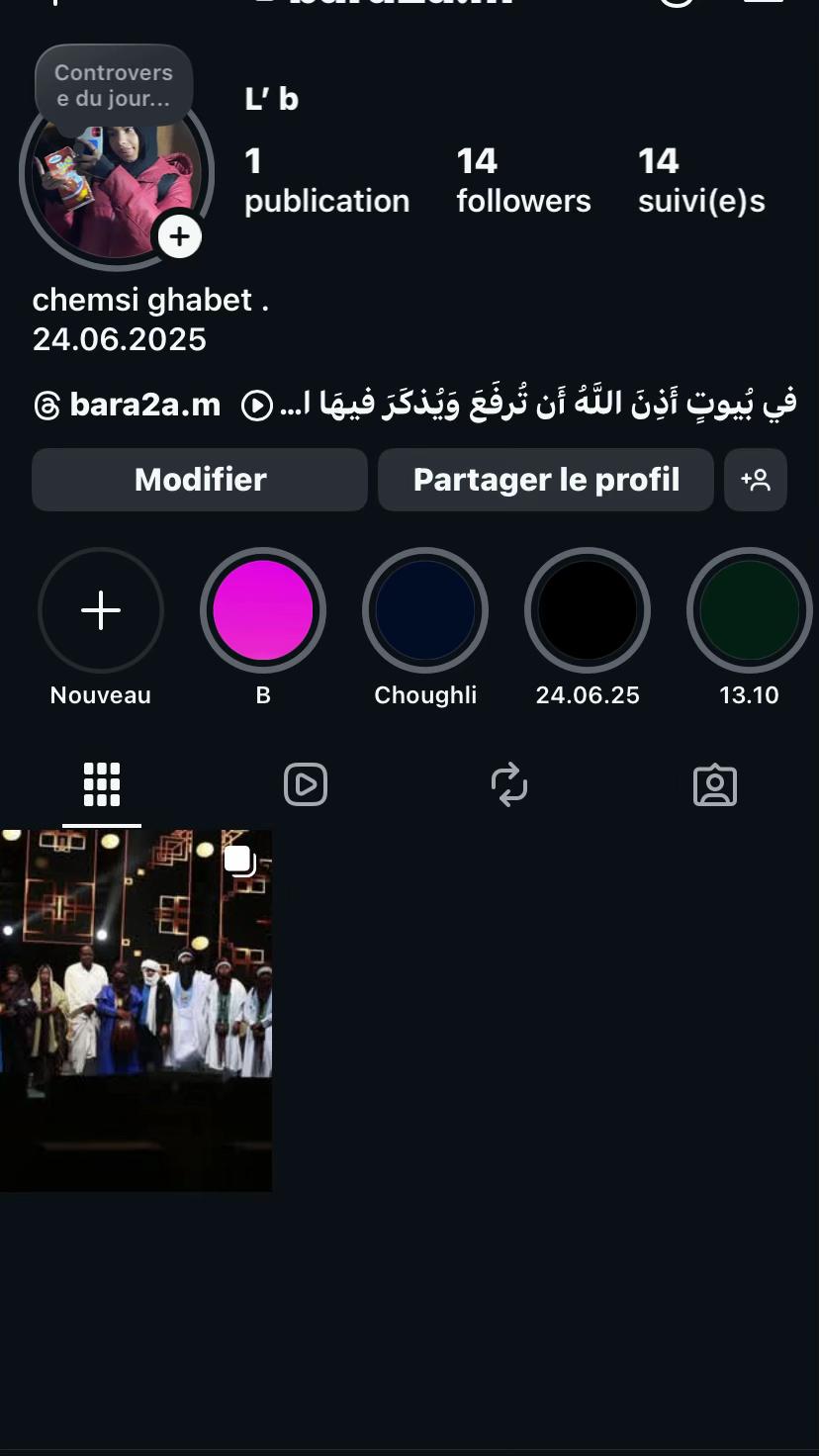Switch to the posts grid tab
This screenshot has width=819, height=1456.
pyautogui.click(x=102, y=785)
